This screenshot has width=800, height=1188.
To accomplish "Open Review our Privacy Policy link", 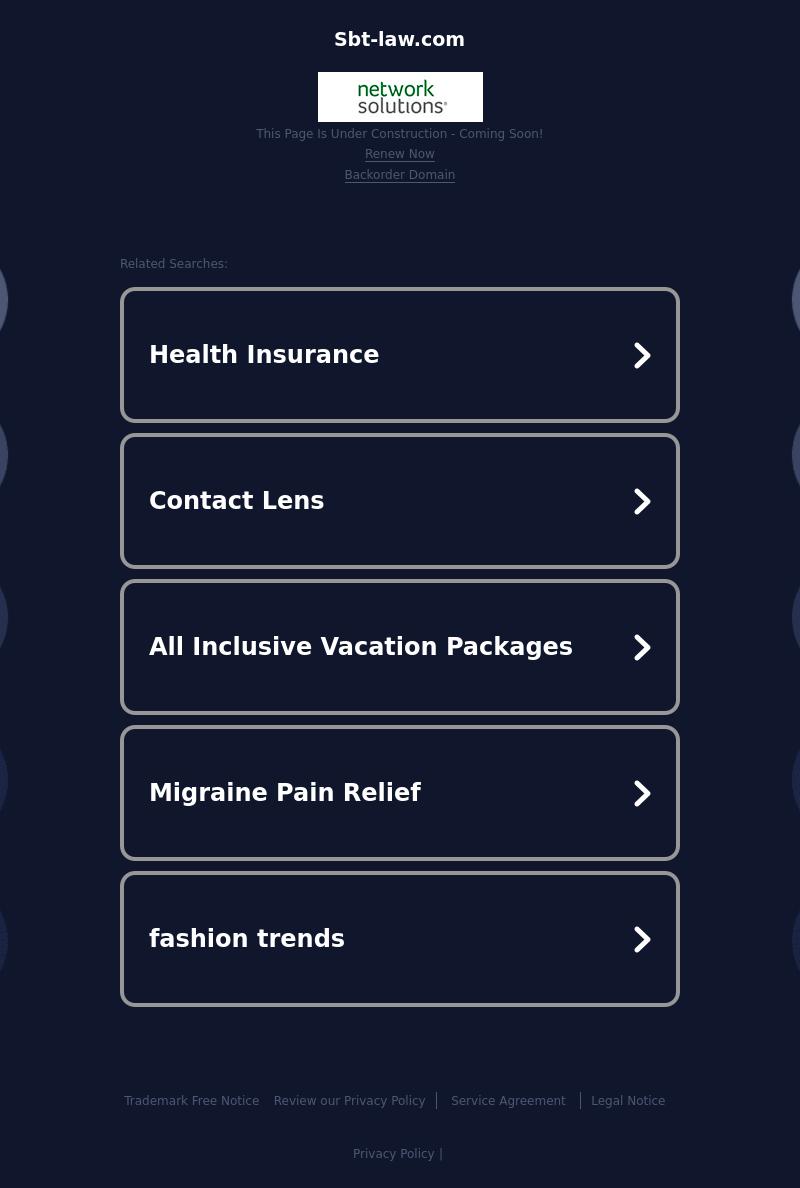I will tap(349, 1101).
